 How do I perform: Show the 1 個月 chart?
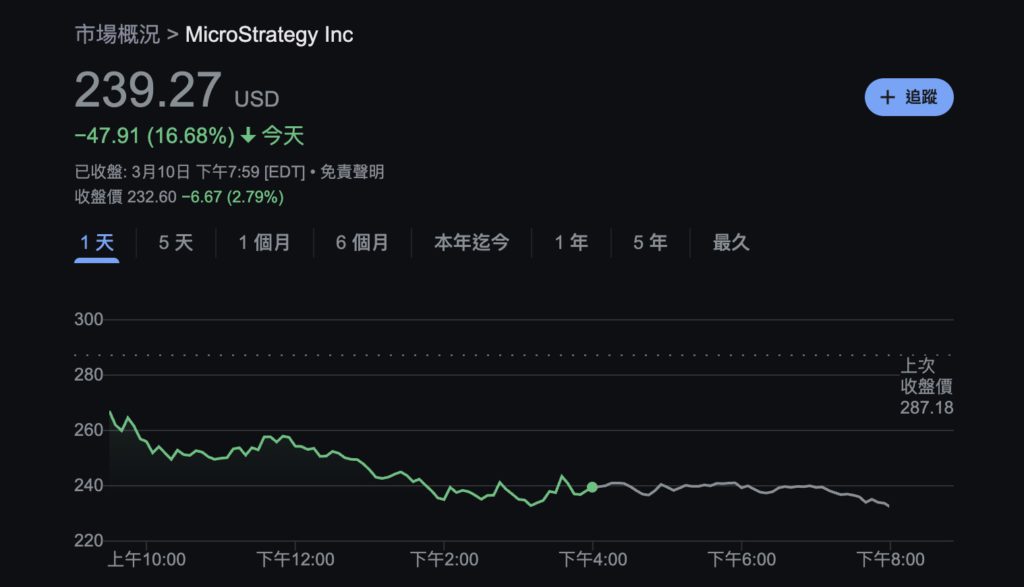tap(264, 243)
